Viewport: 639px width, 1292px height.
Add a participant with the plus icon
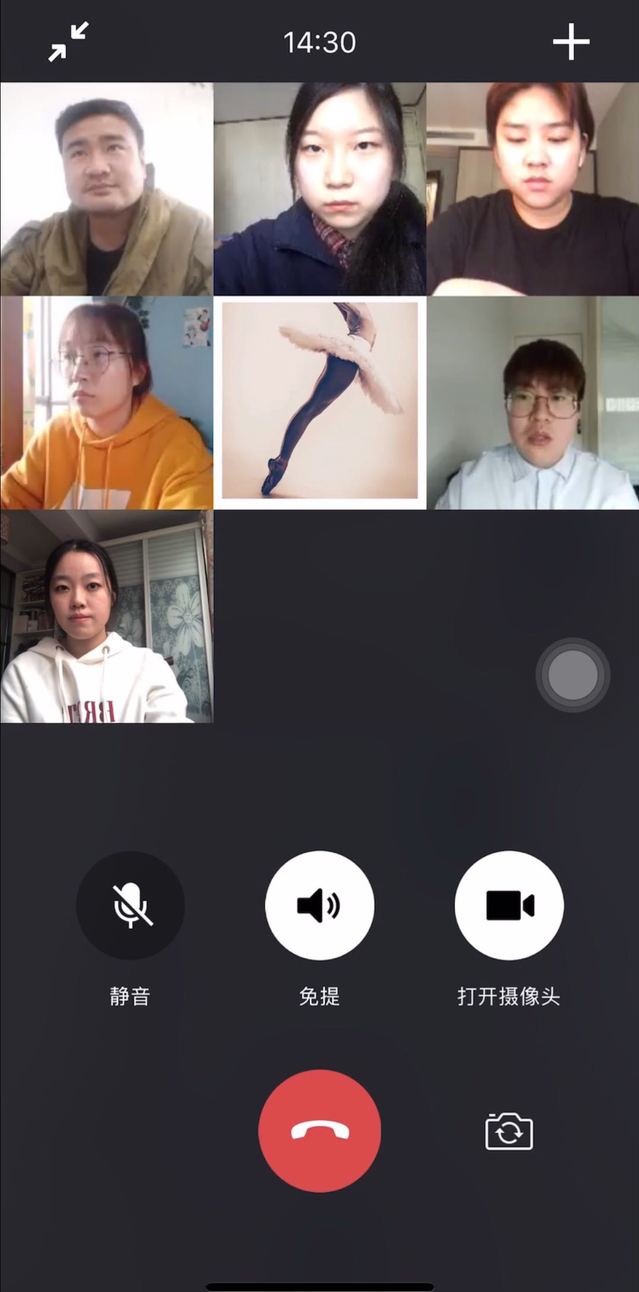point(571,42)
